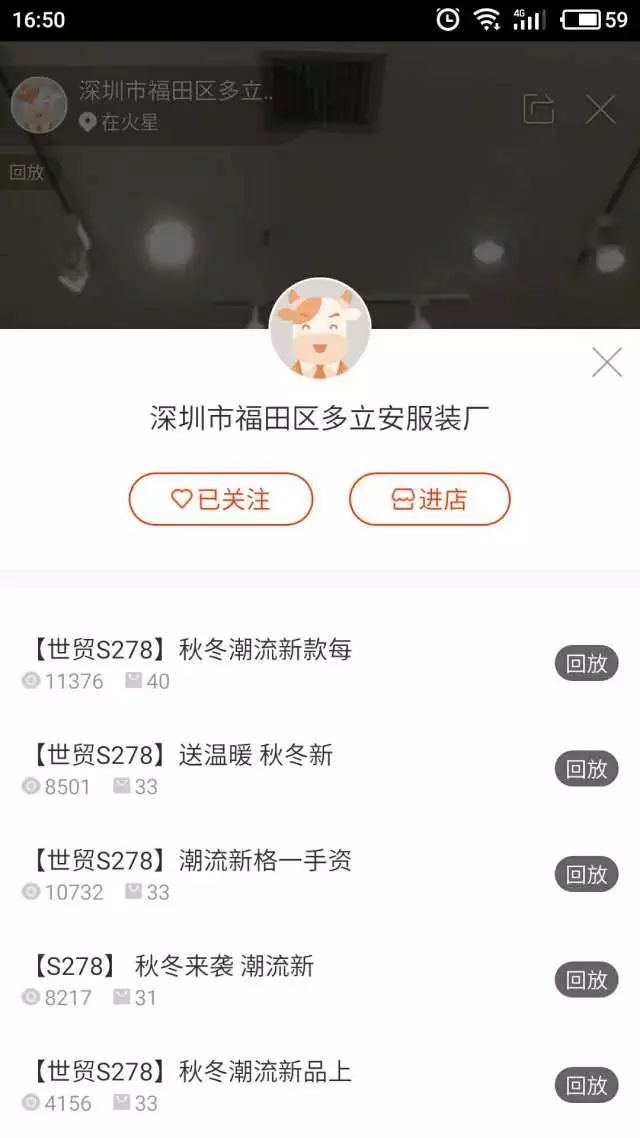
Task: Open replay 潮流新格一手资
Action: (x=320, y=875)
